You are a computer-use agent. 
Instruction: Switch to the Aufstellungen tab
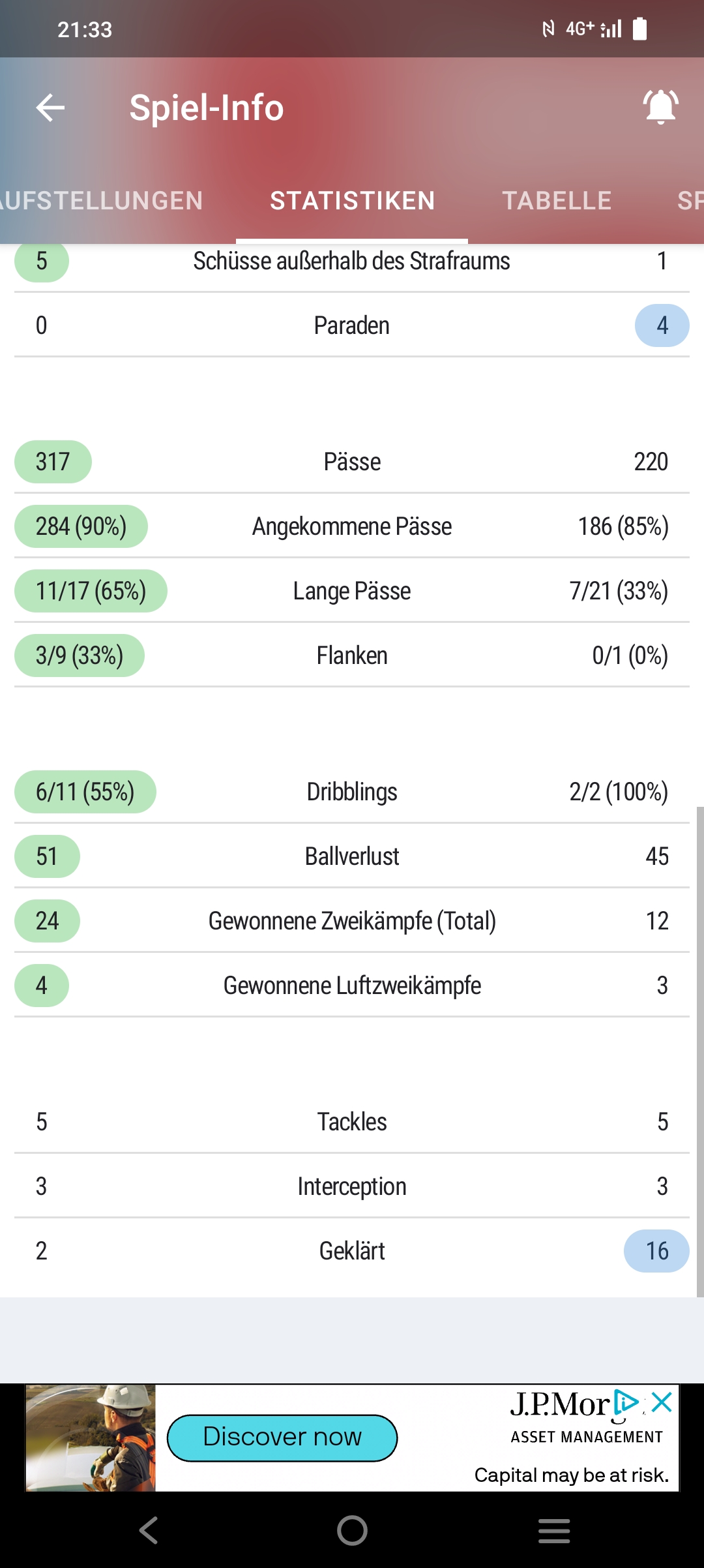pos(101,201)
